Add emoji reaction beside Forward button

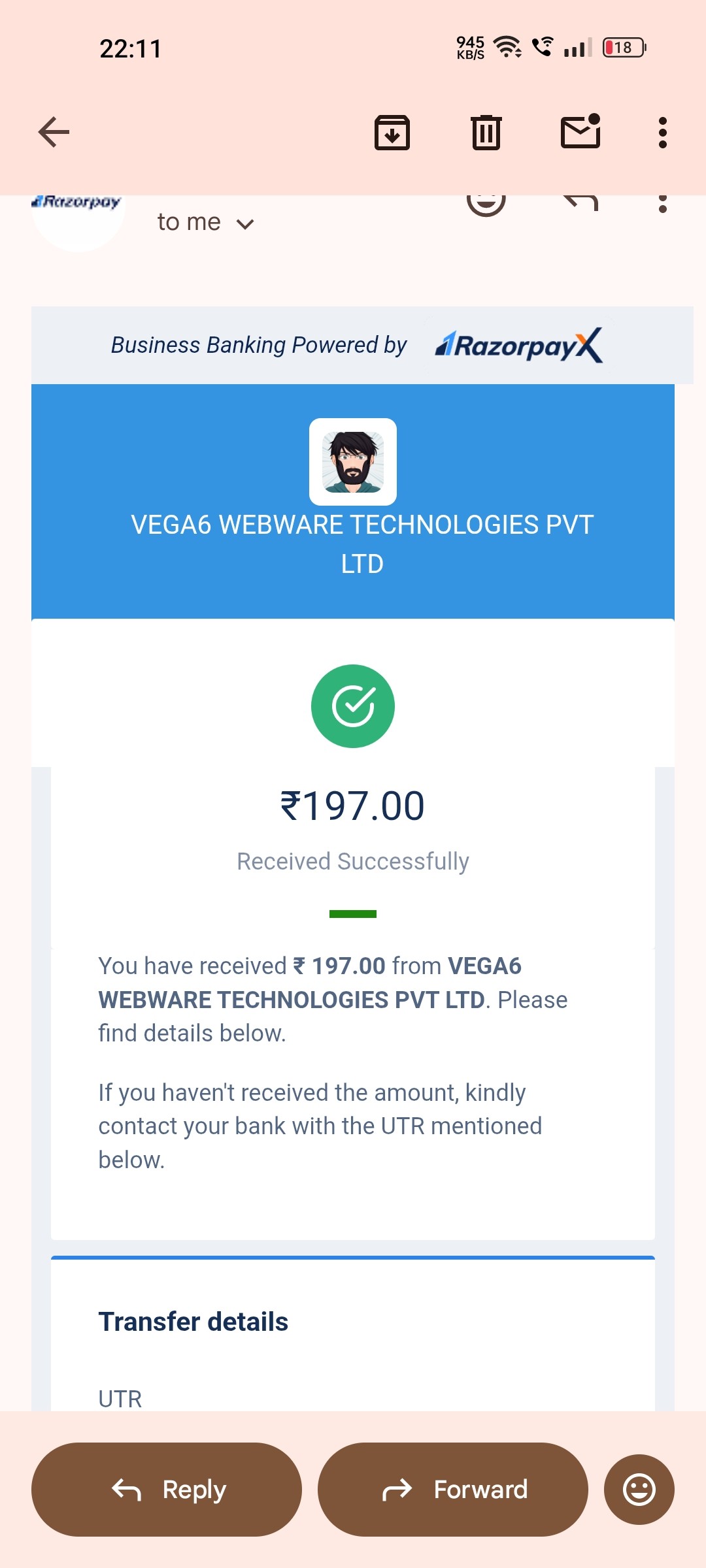pyautogui.click(x=639, y=1489)
